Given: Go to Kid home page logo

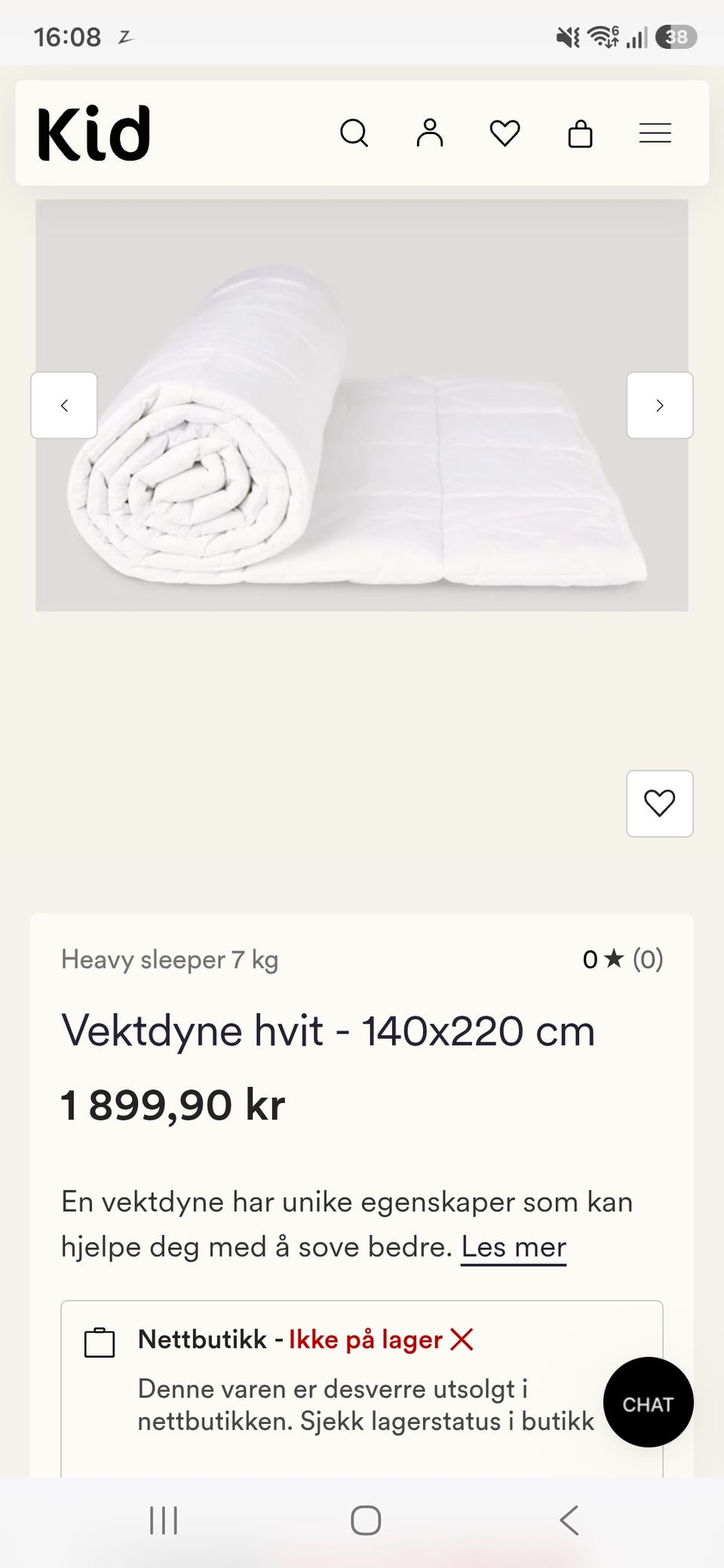Looking at the screenshot, I should 94,133.
